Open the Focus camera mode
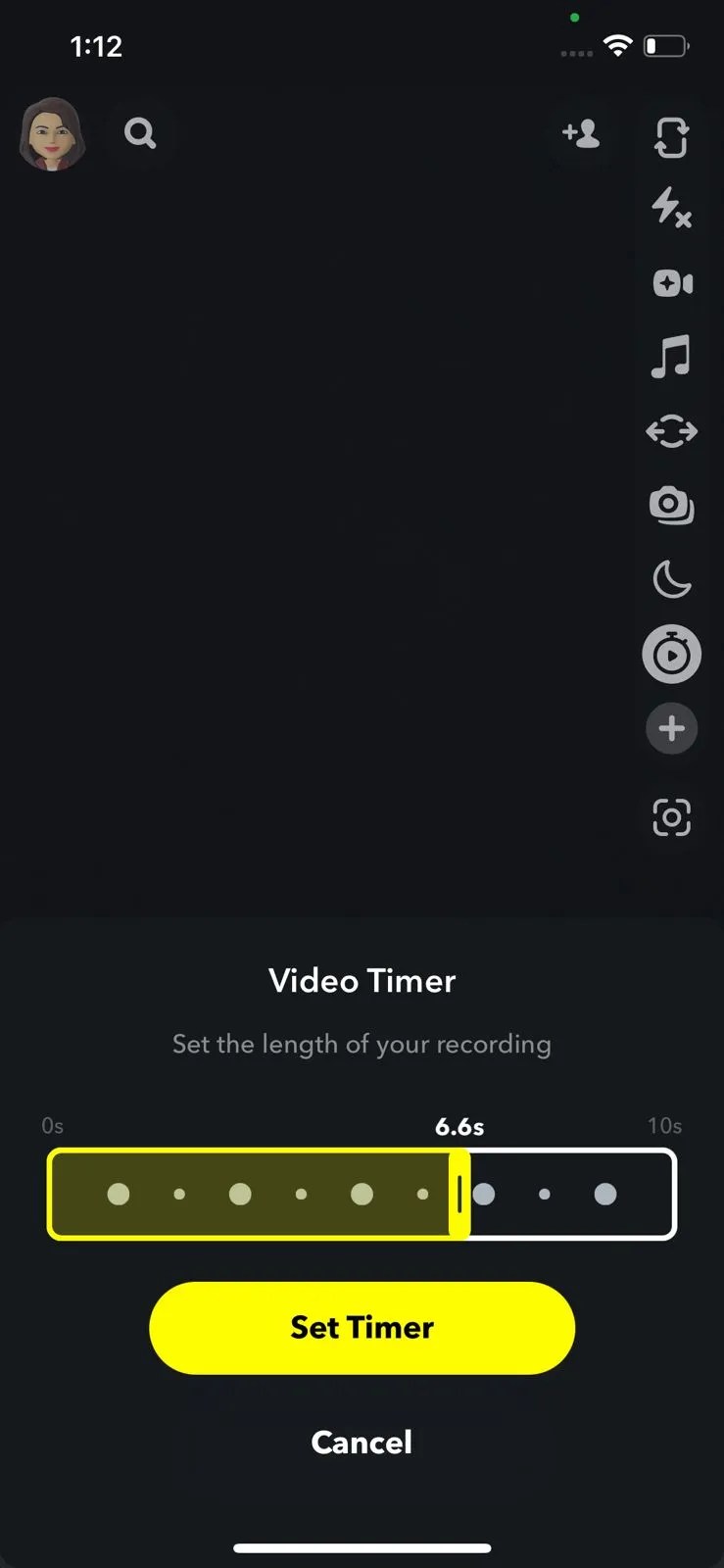This screenshot has height=1568, width=724. [671, 431]
